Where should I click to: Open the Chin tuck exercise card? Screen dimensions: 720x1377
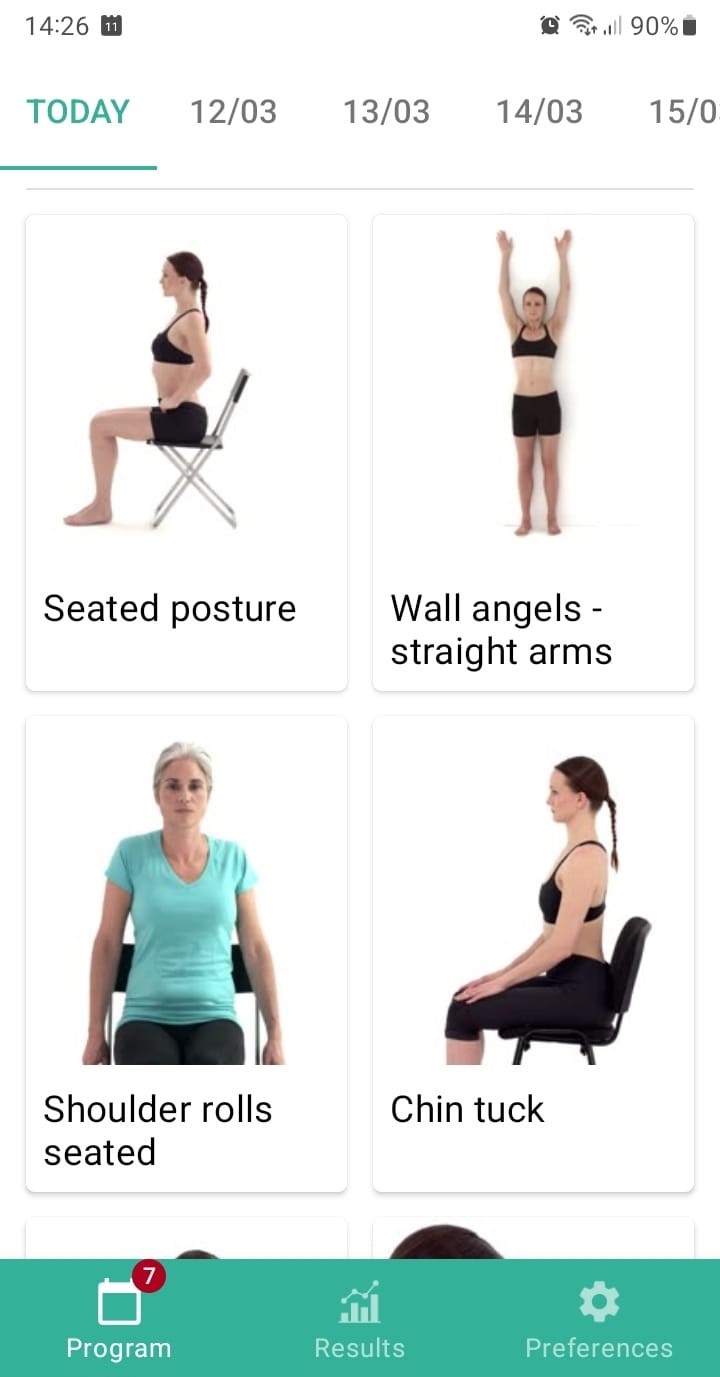click(x=533, y=953)
